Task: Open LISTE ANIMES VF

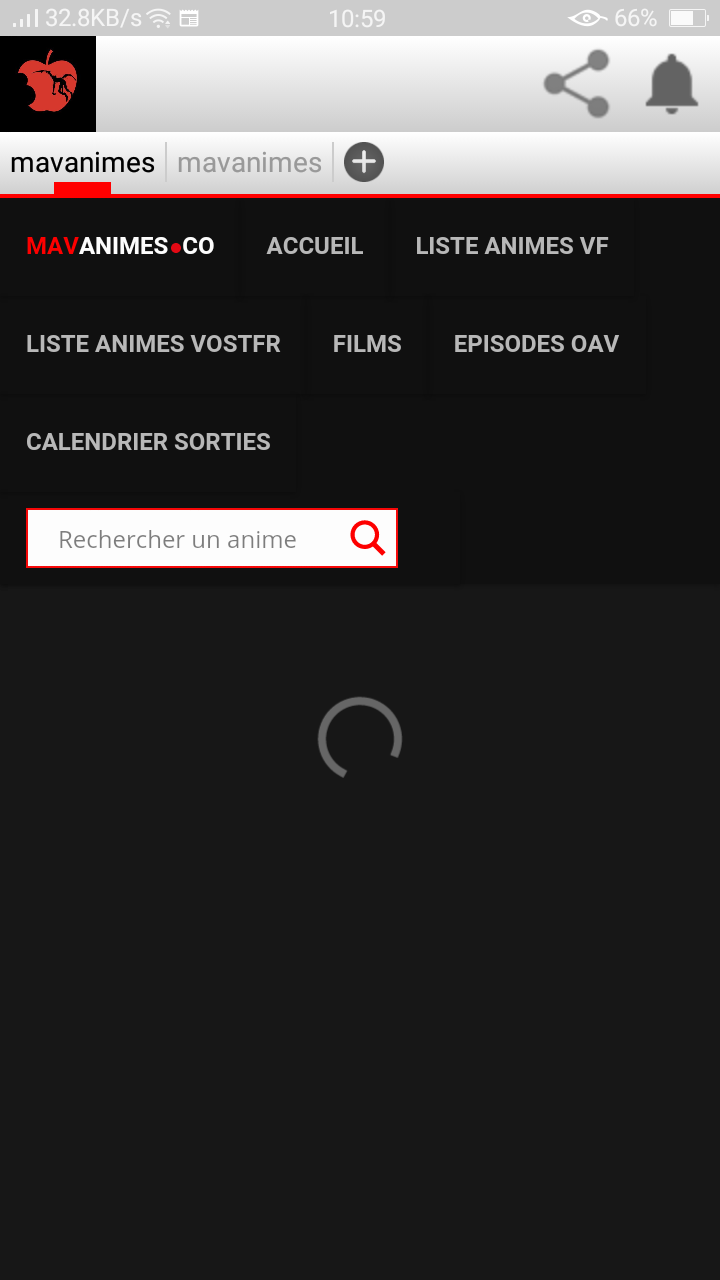Action: click(x=511, y=246)
